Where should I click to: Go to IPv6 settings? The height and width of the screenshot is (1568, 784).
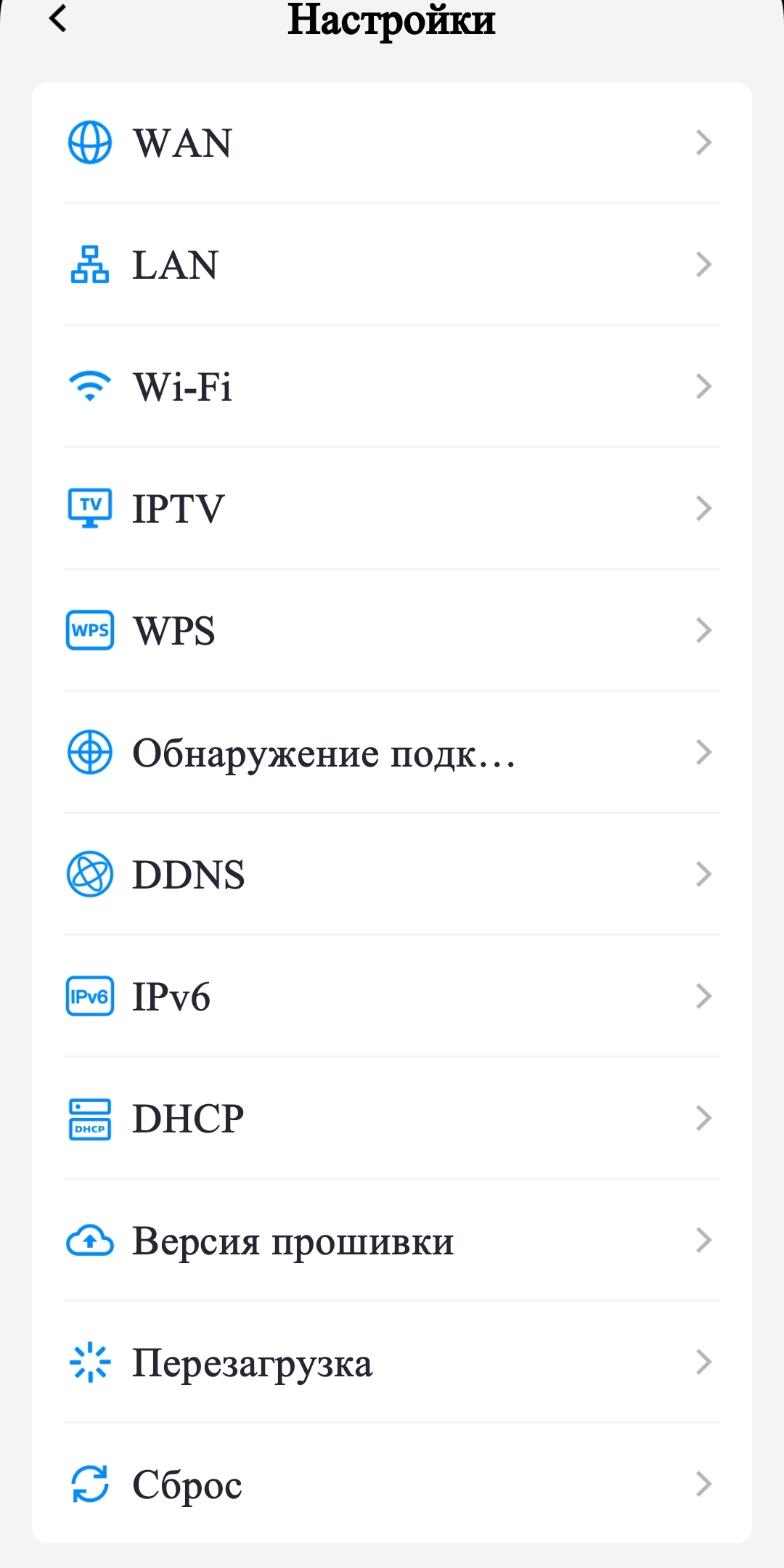[392, 996]
